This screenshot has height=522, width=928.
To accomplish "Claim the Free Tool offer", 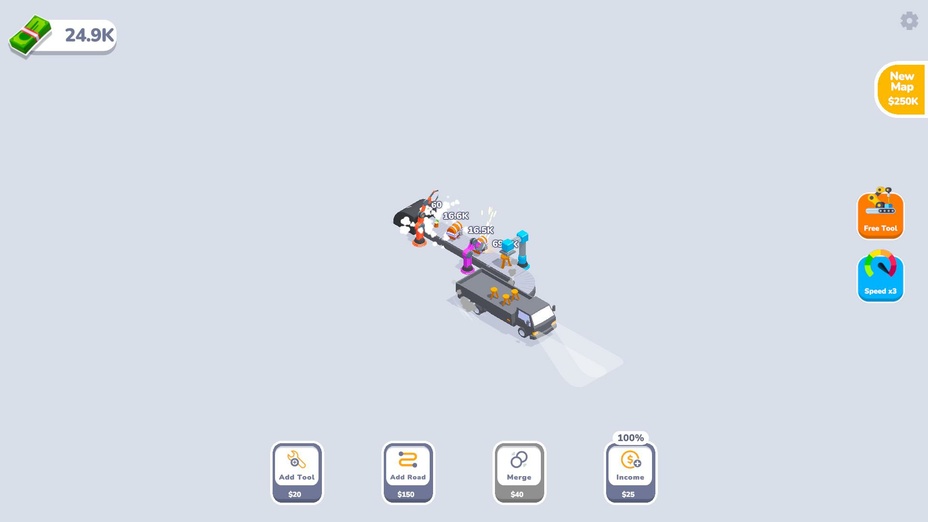I will click(880, 215).
